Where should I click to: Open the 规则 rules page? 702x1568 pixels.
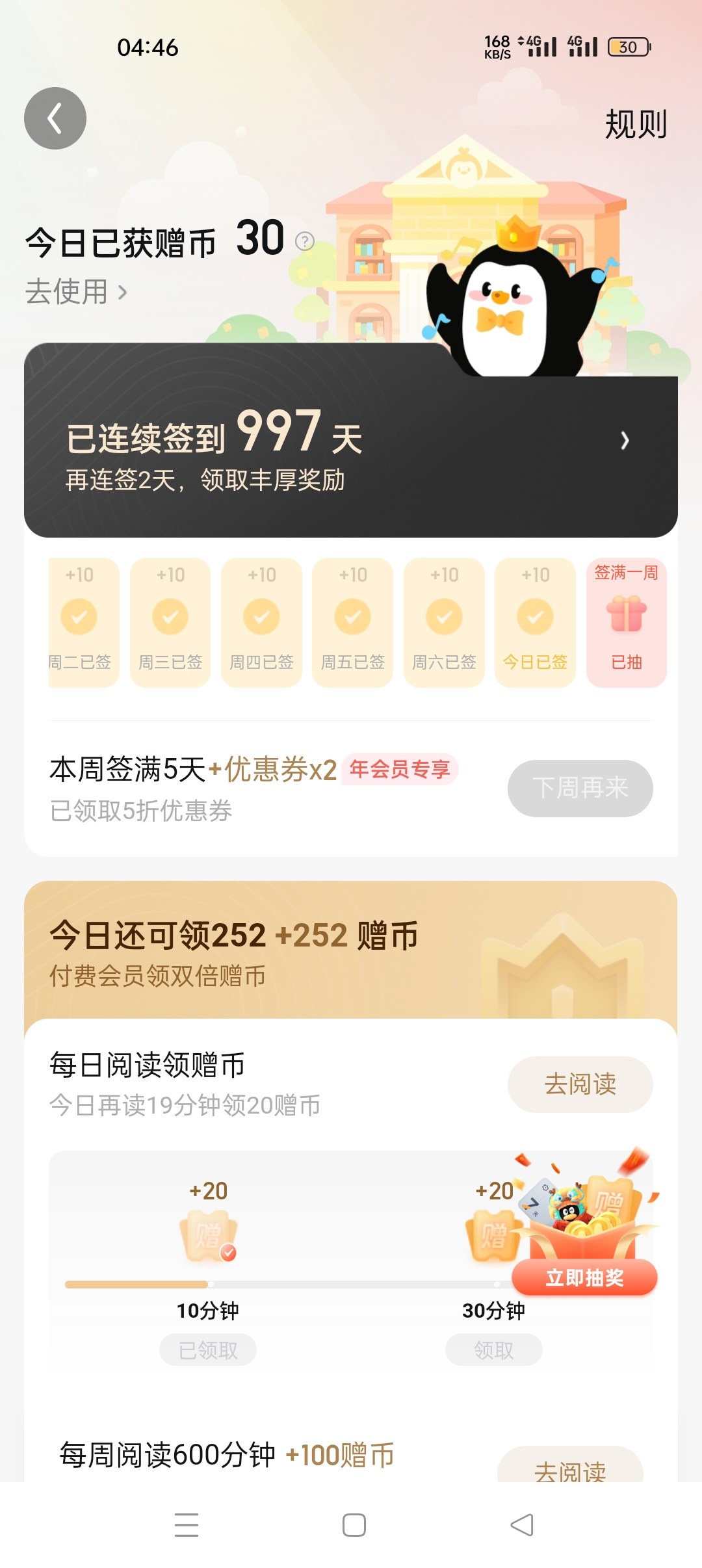coord(635,124)
